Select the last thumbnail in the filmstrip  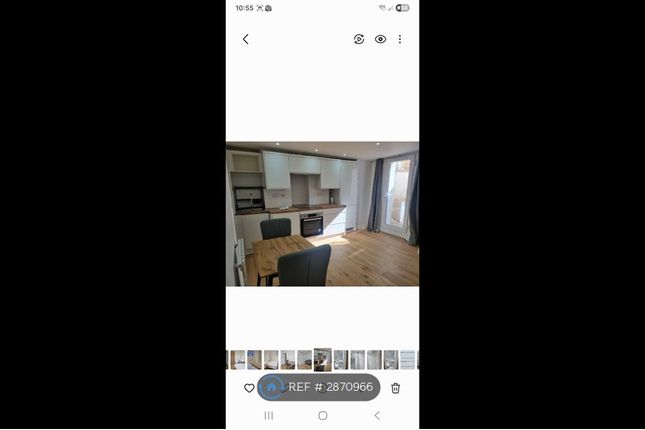click(x=408, y=359)
